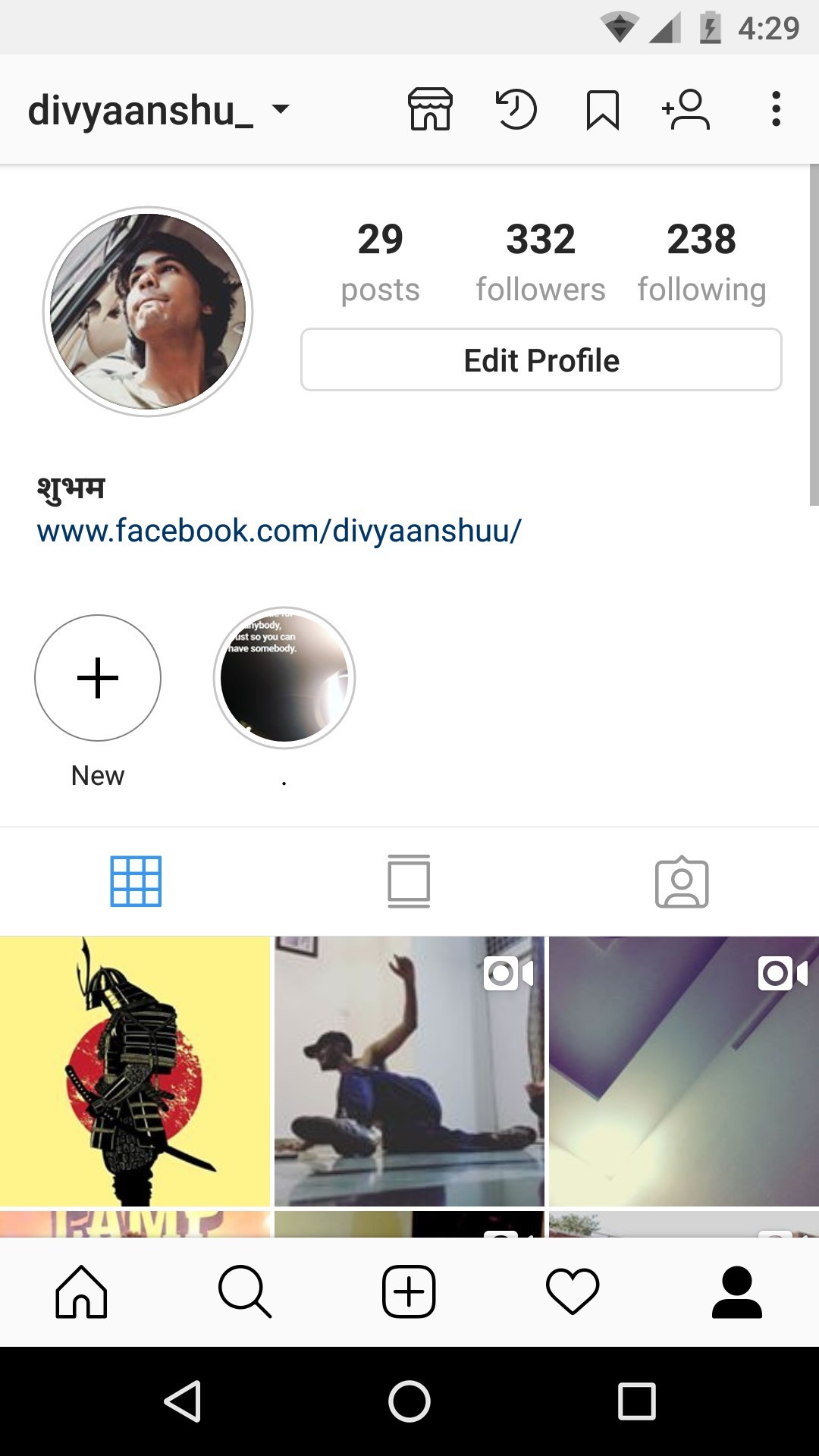Open the story archive clock icon
Viewport: 819px width, 1456px height.
(516, 109)
